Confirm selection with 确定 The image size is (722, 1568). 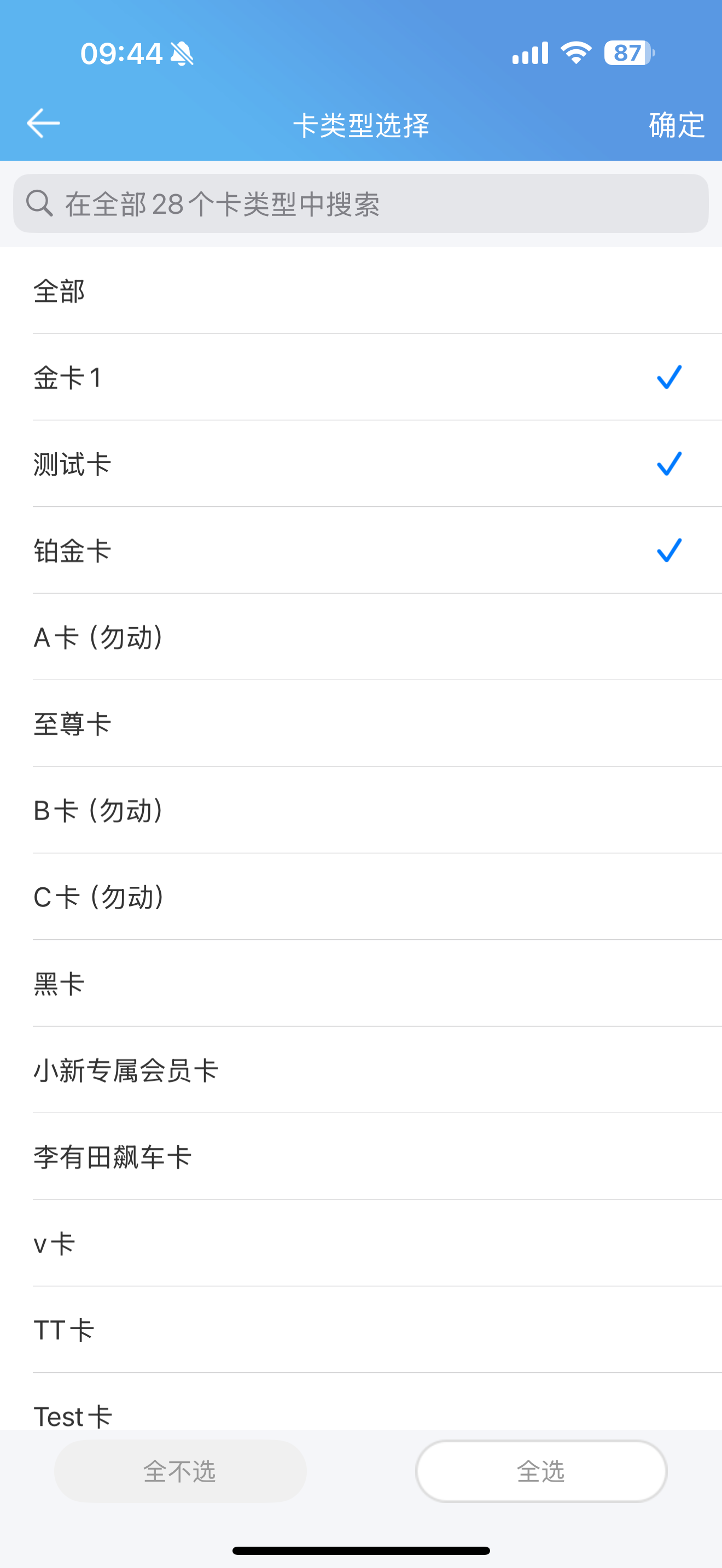point(677,125)
